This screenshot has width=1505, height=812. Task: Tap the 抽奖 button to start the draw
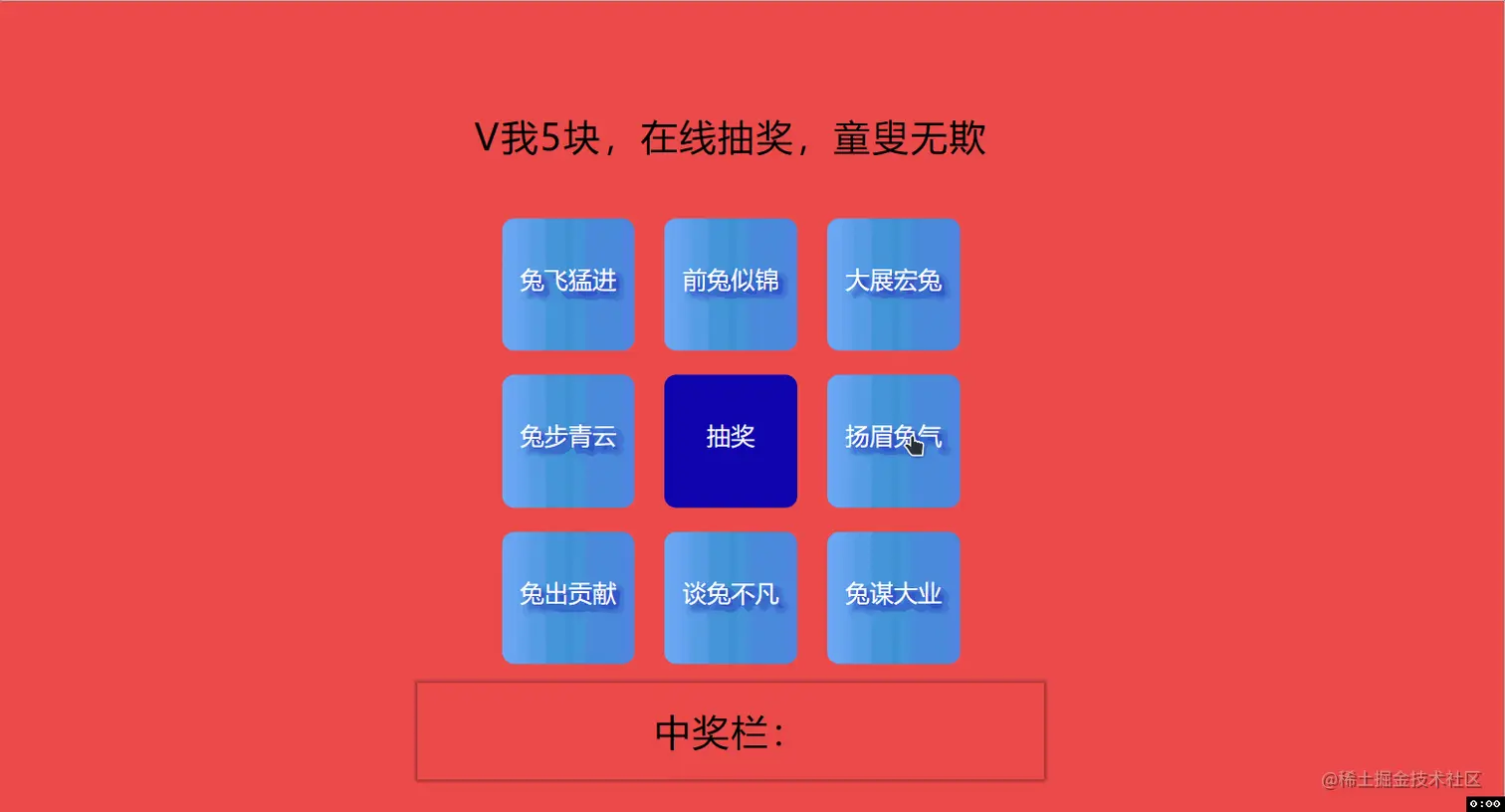730,440
